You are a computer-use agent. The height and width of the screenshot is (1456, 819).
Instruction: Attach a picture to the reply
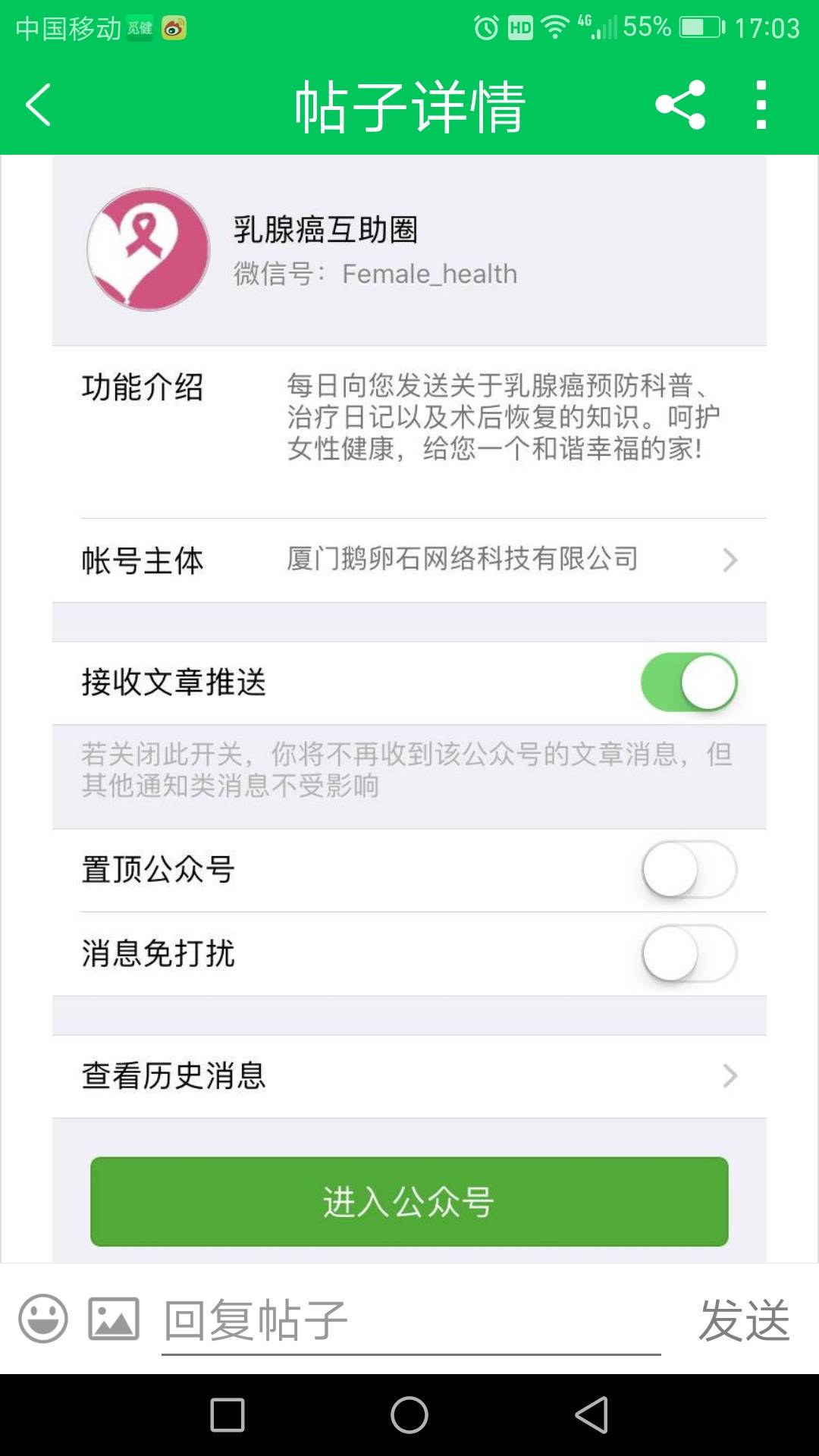pyautogui.click(x=114, y=1319)
